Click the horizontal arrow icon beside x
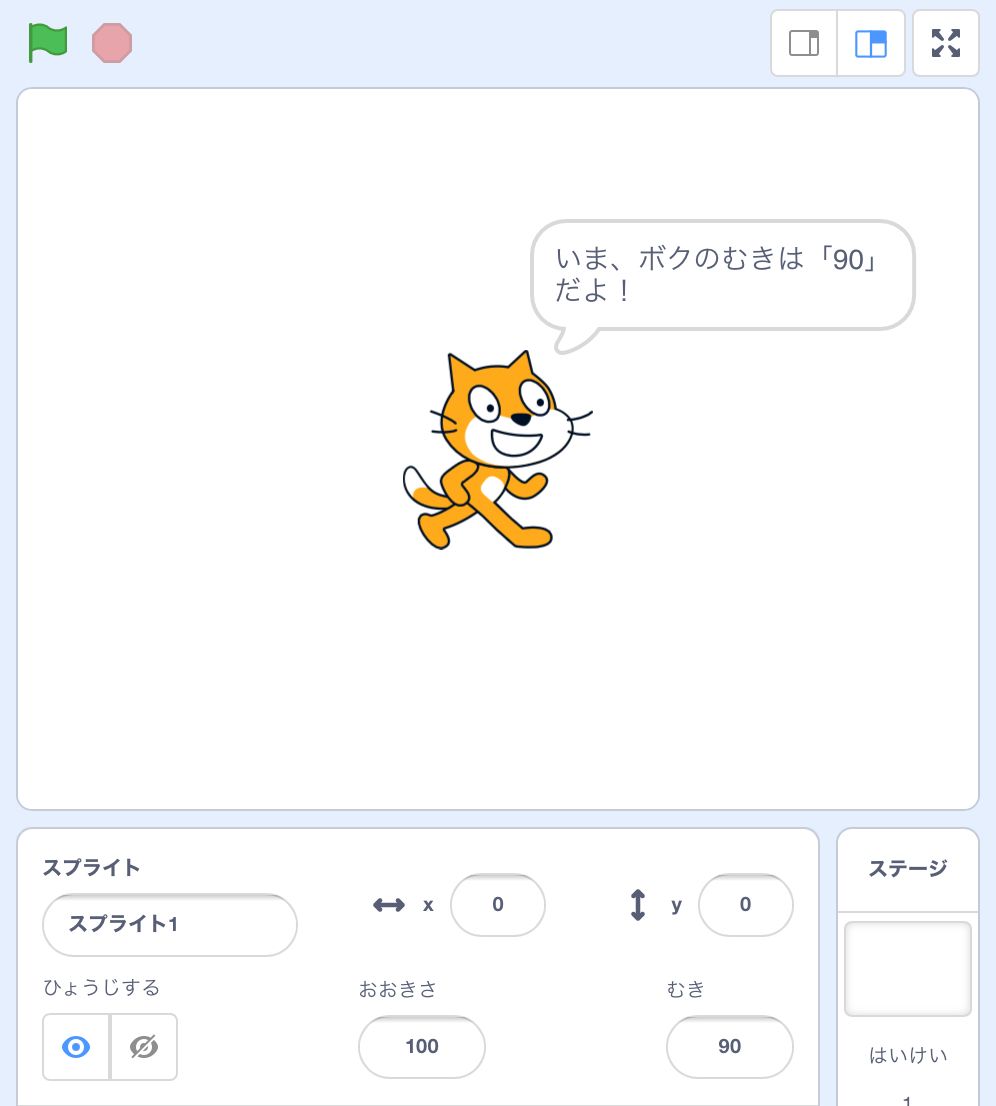This screenshot has height=1106, width=996. click(389, 905)
